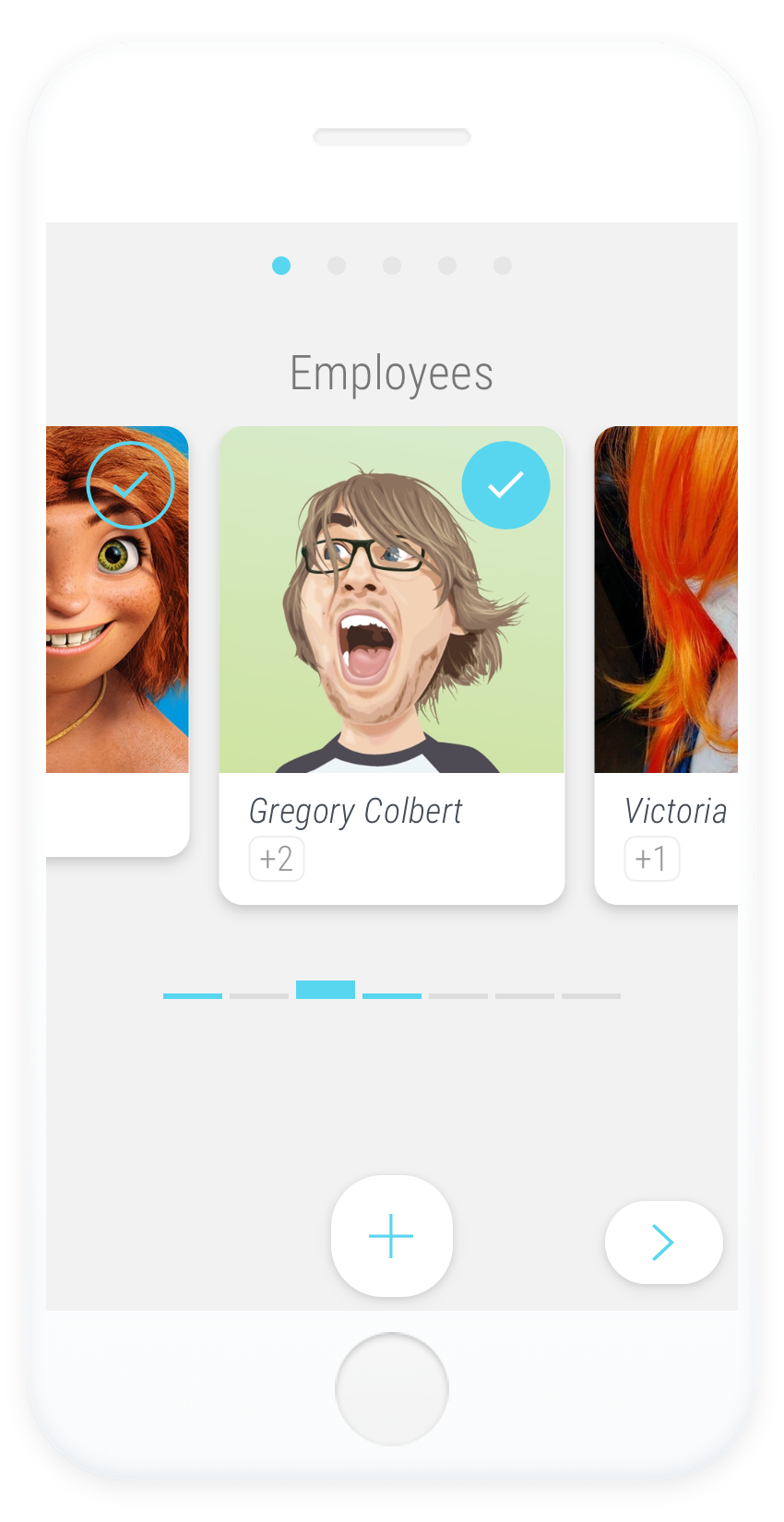The height and width of the screenshot is (1522, 784).
Task: Go to the next step arrow
Action: pyautogui.click(x=663, y=1243)
